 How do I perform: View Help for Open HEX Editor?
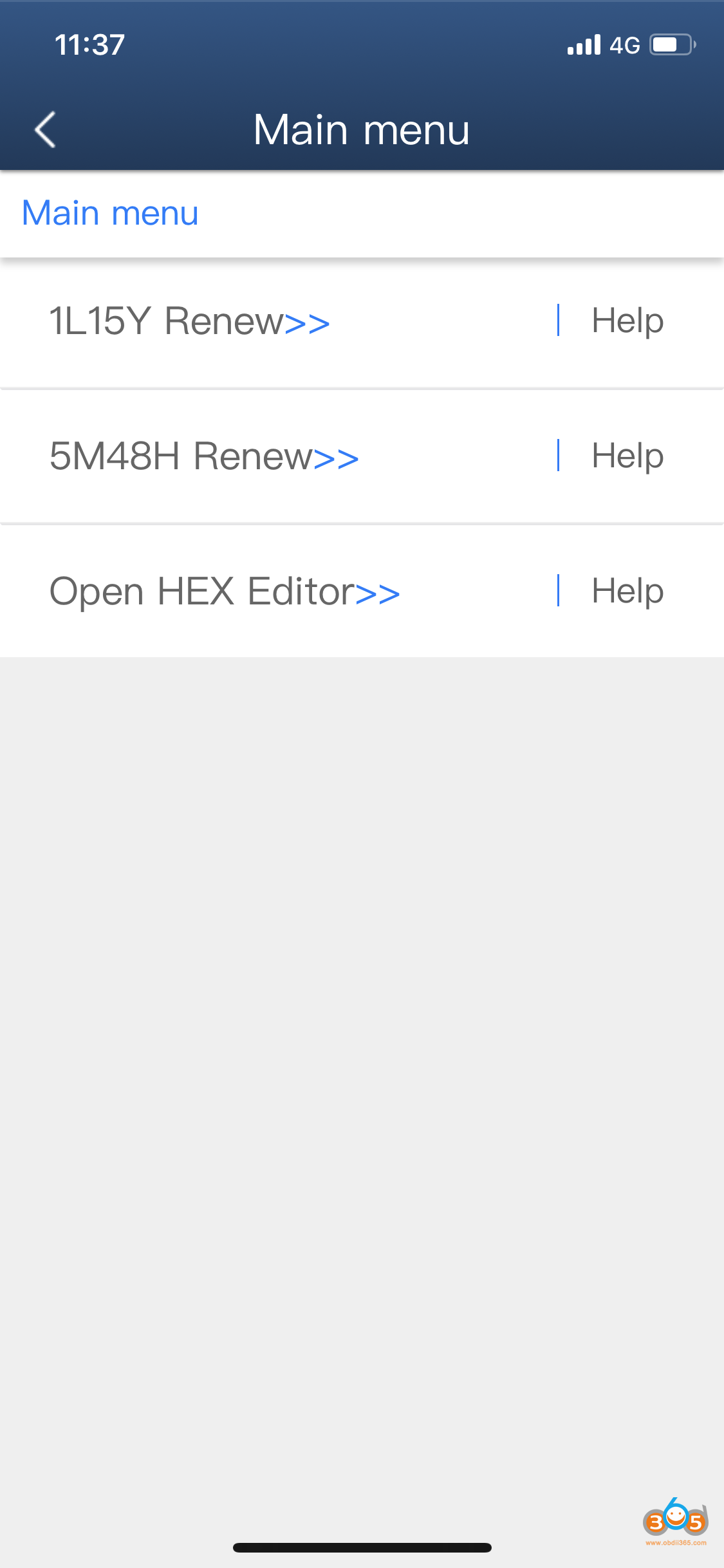point(627,592)
